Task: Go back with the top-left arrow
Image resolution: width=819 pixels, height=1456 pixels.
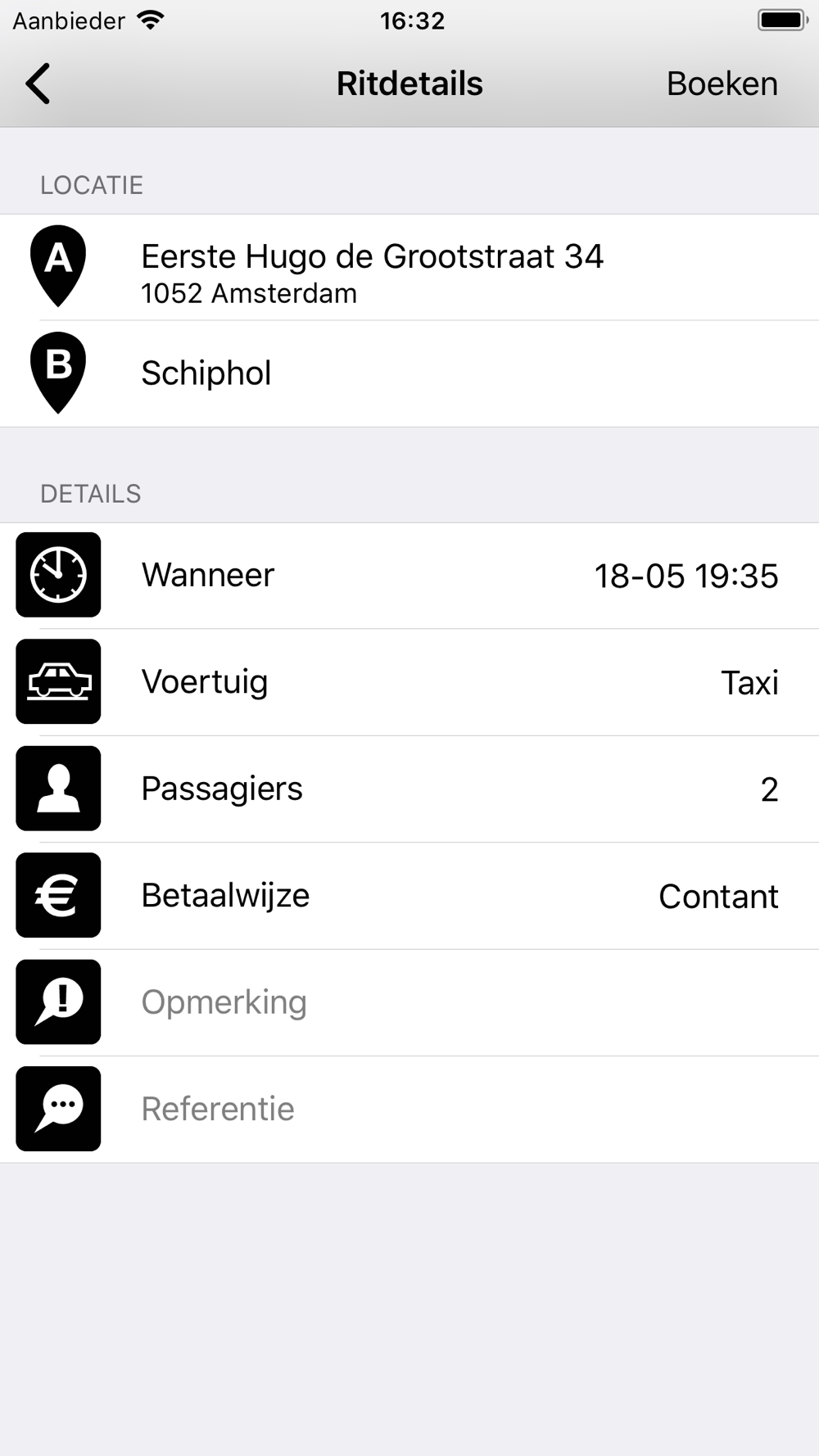Action: coord(38,84)
